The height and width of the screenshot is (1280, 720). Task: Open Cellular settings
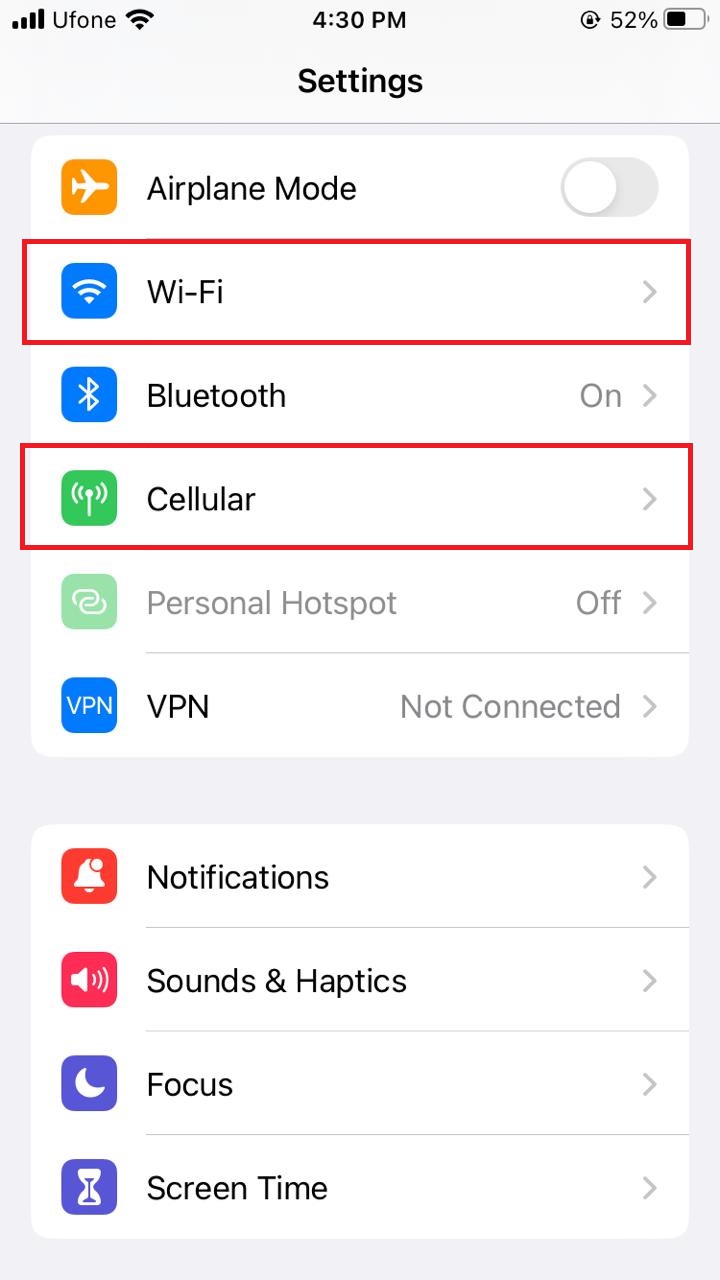pyautogui.click(x=358, y=499)
